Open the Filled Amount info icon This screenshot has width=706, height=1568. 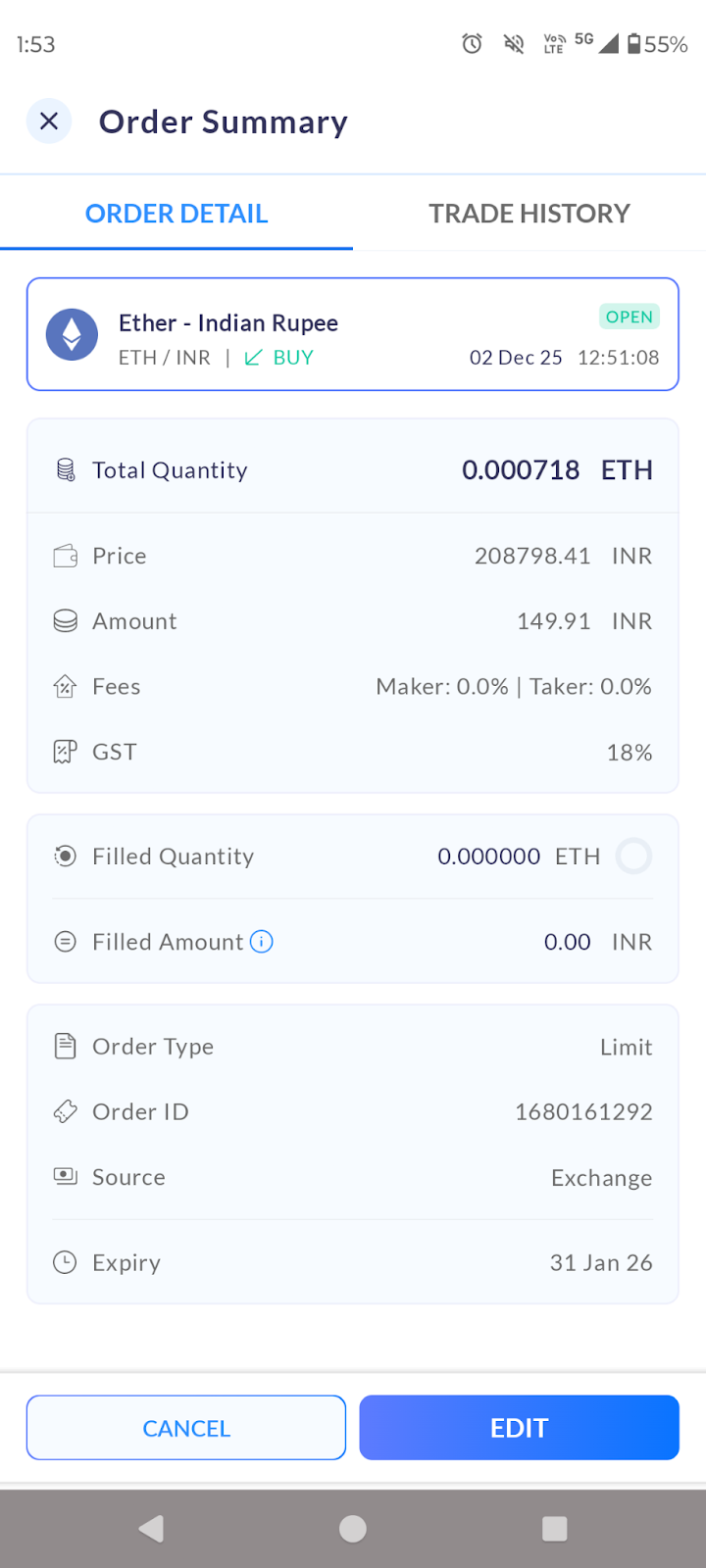tap(262, 942)
